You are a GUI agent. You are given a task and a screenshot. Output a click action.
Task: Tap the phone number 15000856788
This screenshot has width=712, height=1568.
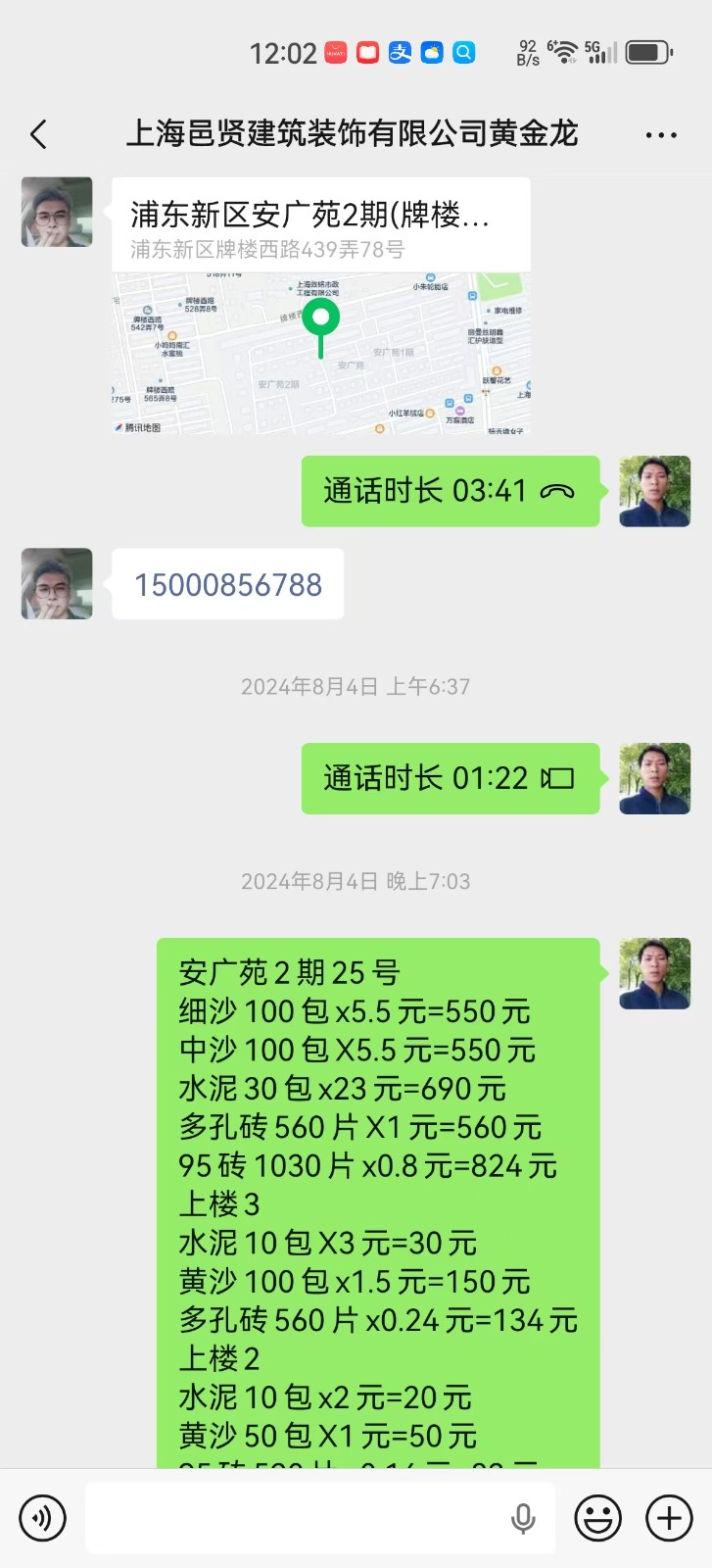click(x=228, y=585)
